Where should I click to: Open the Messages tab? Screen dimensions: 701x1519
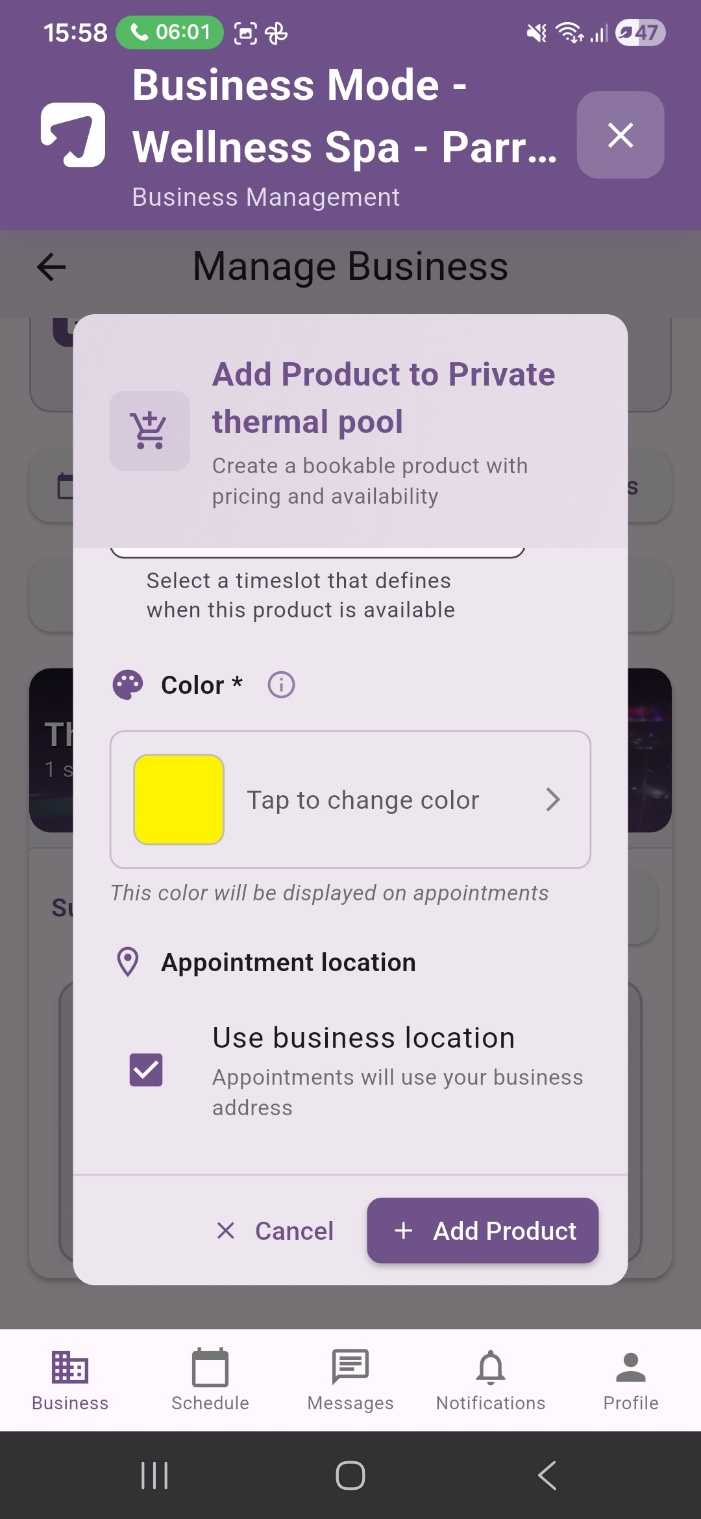(x=350, y=1380)
